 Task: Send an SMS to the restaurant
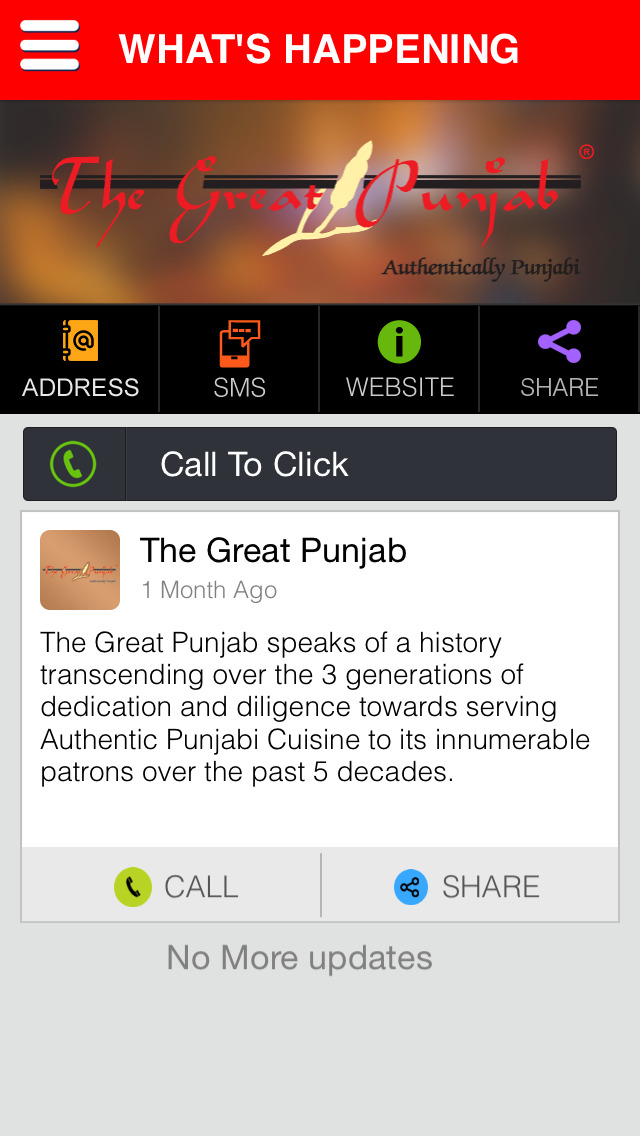239,360
